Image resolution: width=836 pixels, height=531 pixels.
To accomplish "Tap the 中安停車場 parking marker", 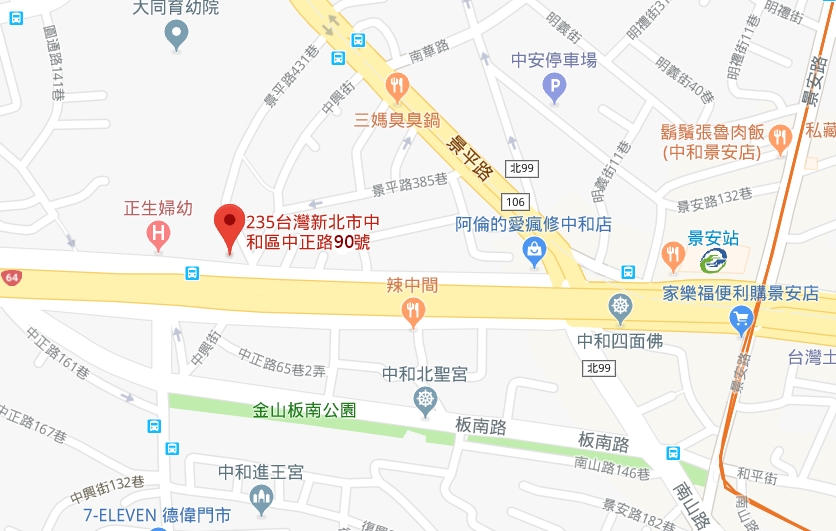I will (553, 91).
